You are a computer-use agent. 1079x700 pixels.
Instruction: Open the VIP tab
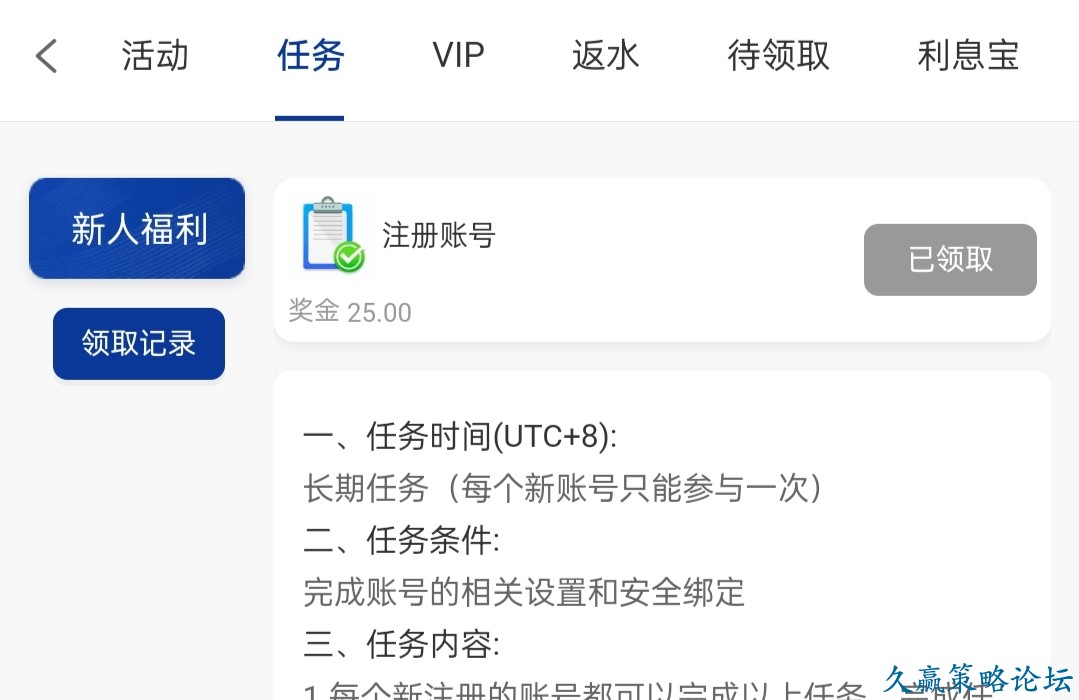[458, 56]
